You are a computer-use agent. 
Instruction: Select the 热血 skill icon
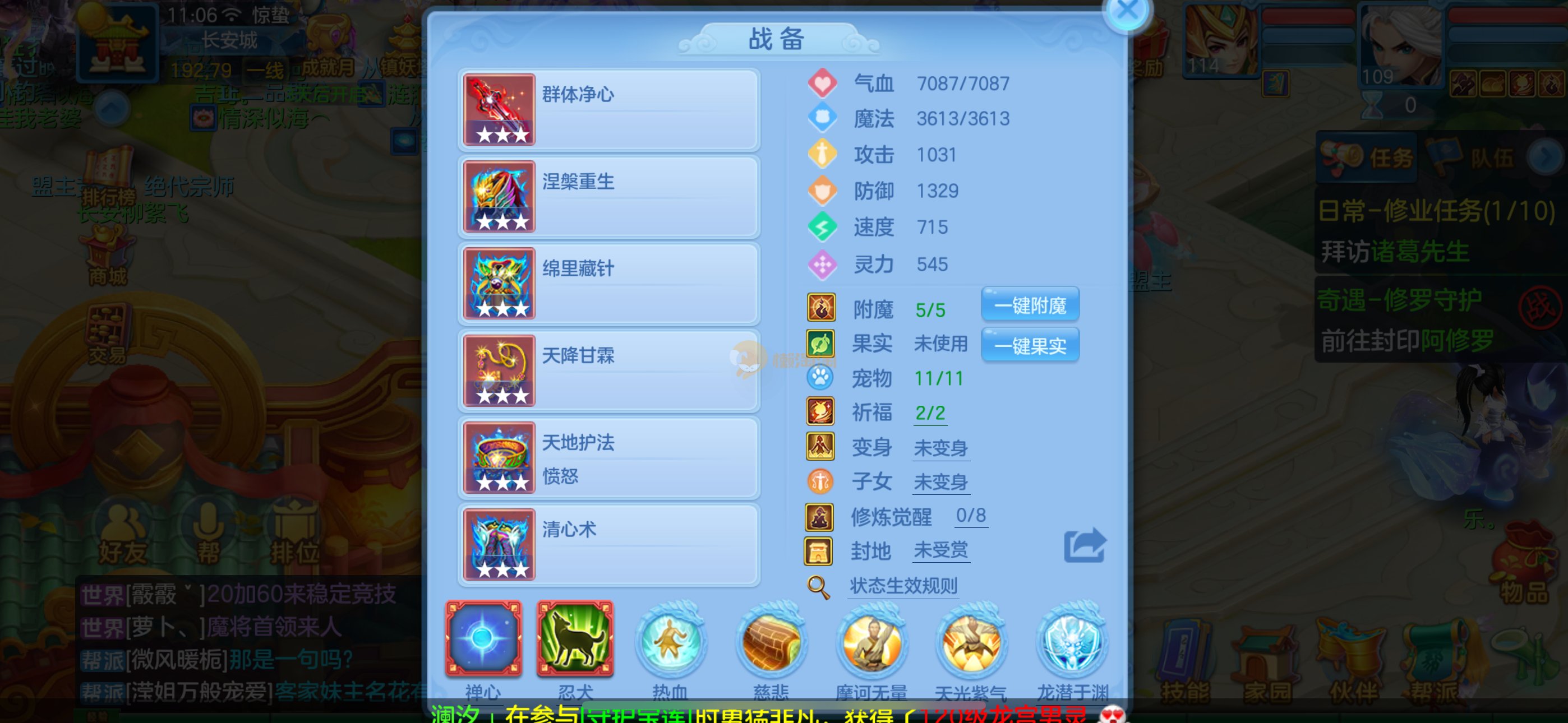point(670,640)
